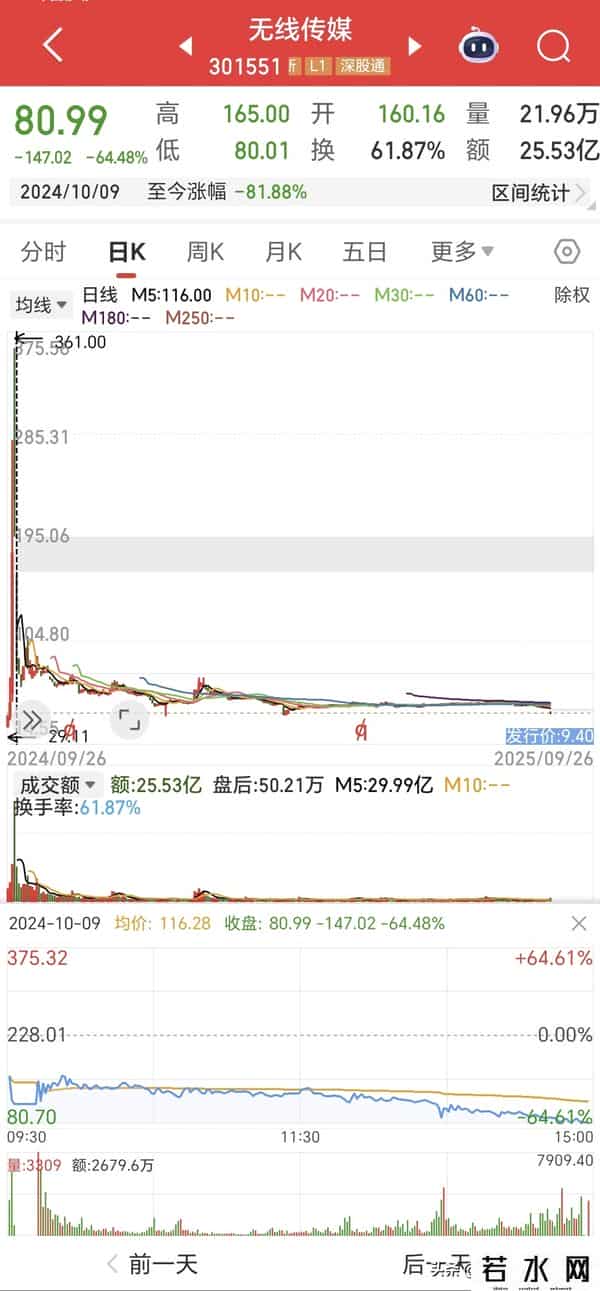Tap the 除权 adjustment option

click(572, 295)
